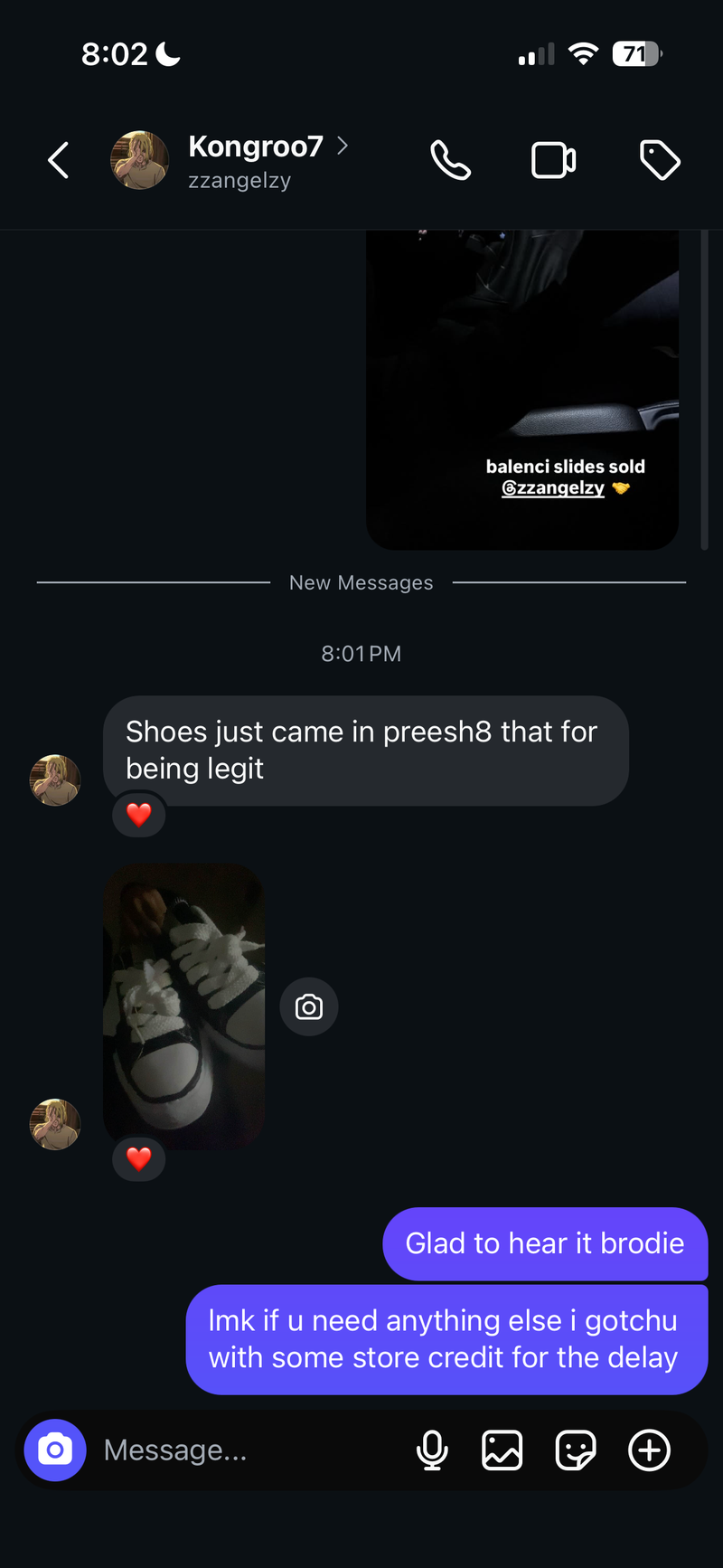Record a voice message
Image resolution: width=723 pixels, height=1568 pixels.
coord(432,1450)
